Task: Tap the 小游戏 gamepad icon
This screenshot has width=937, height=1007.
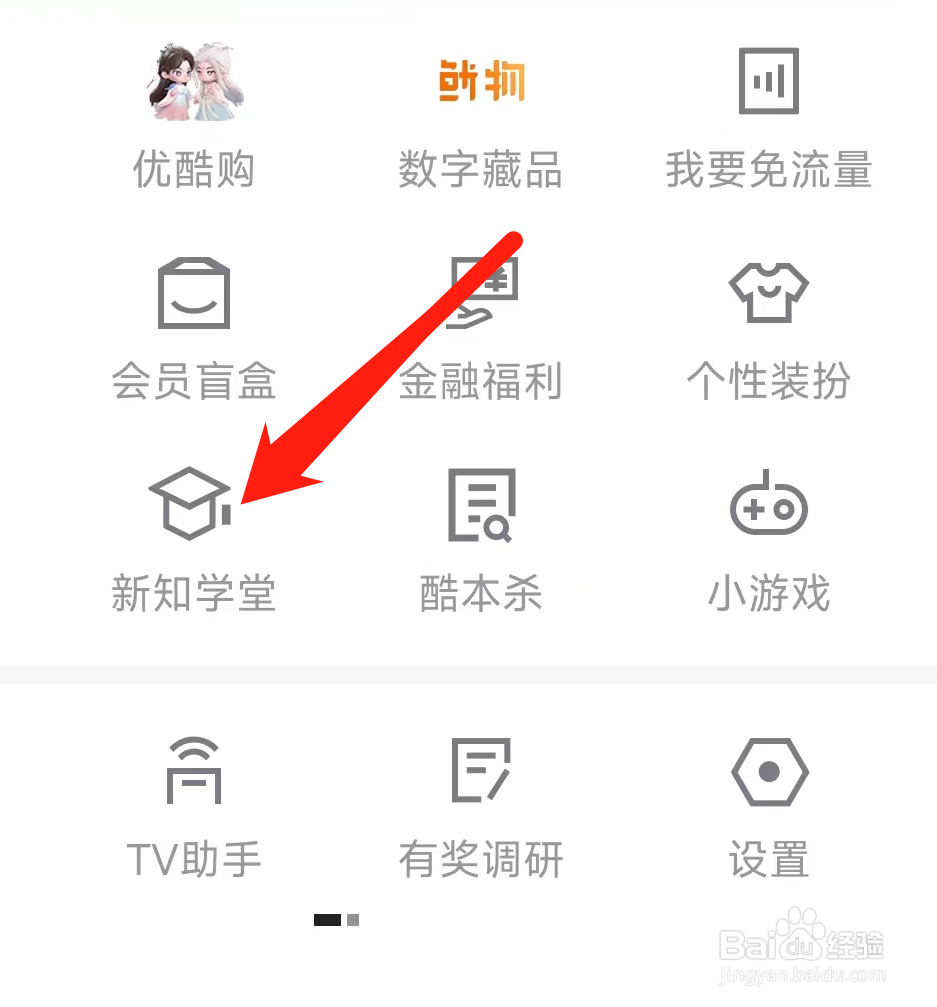Action: pos(768,505)
